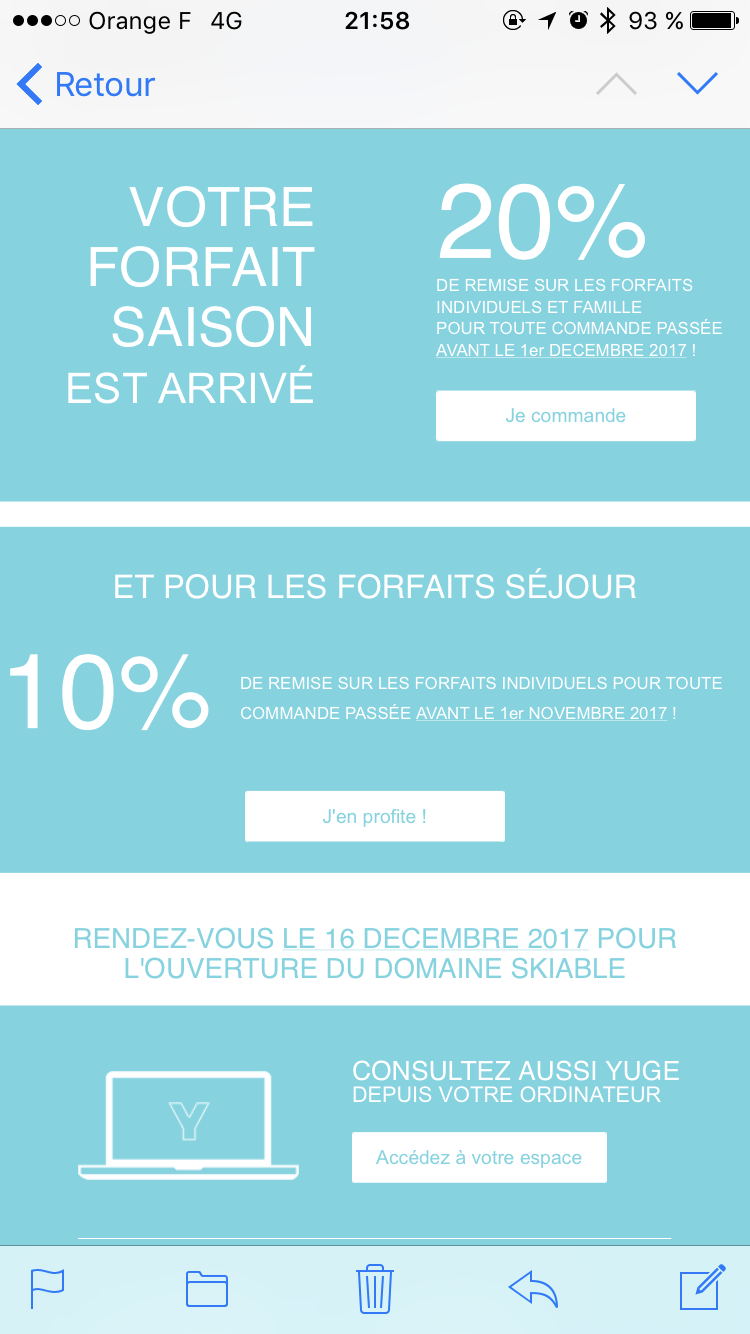Tap 'Accédez à votre espace' button
Screen dimensions: 750x1334
click(479, 1158)
